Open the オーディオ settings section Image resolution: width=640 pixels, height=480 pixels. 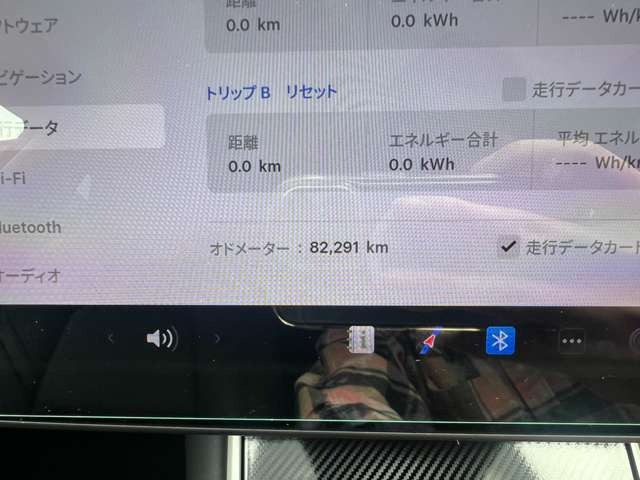tap(30, 272)
